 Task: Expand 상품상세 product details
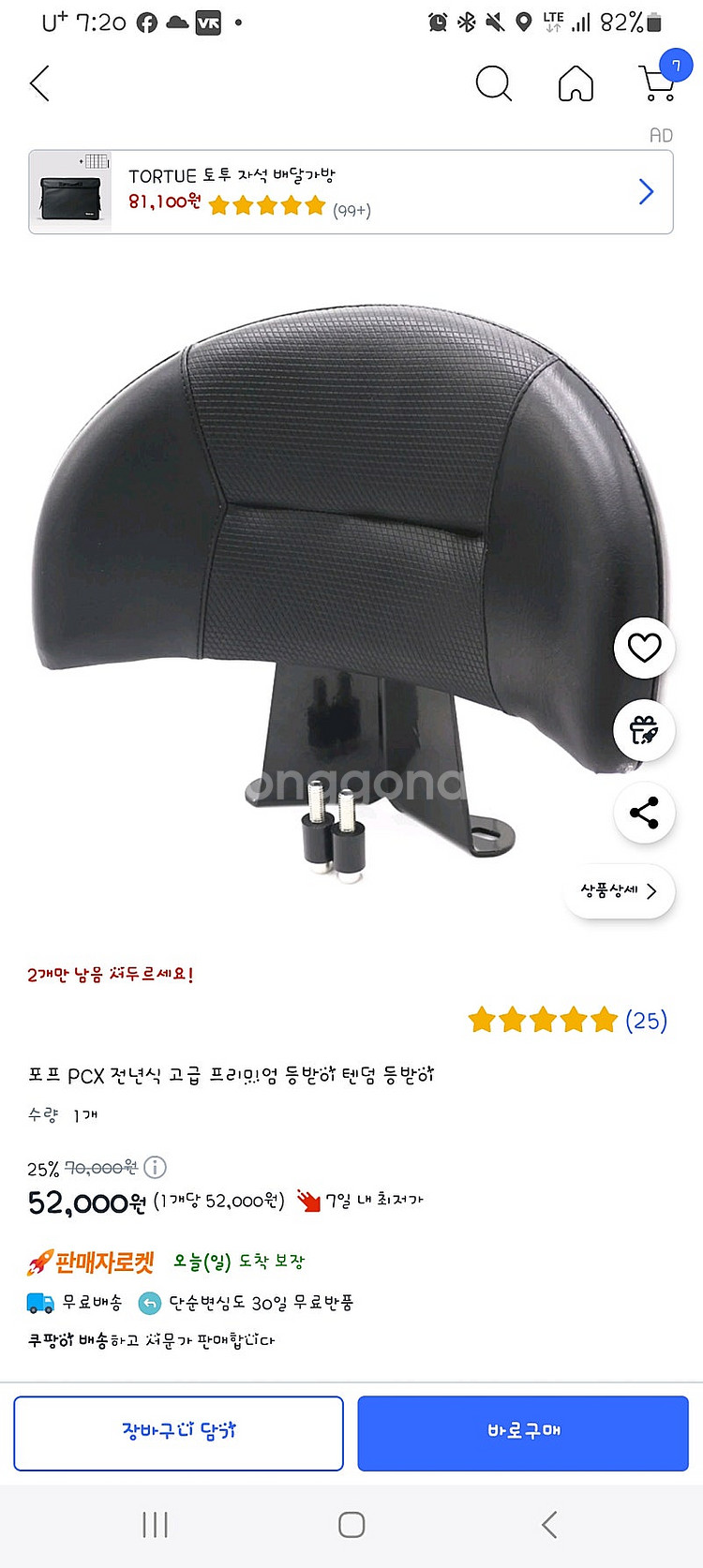tap(619, 891)
